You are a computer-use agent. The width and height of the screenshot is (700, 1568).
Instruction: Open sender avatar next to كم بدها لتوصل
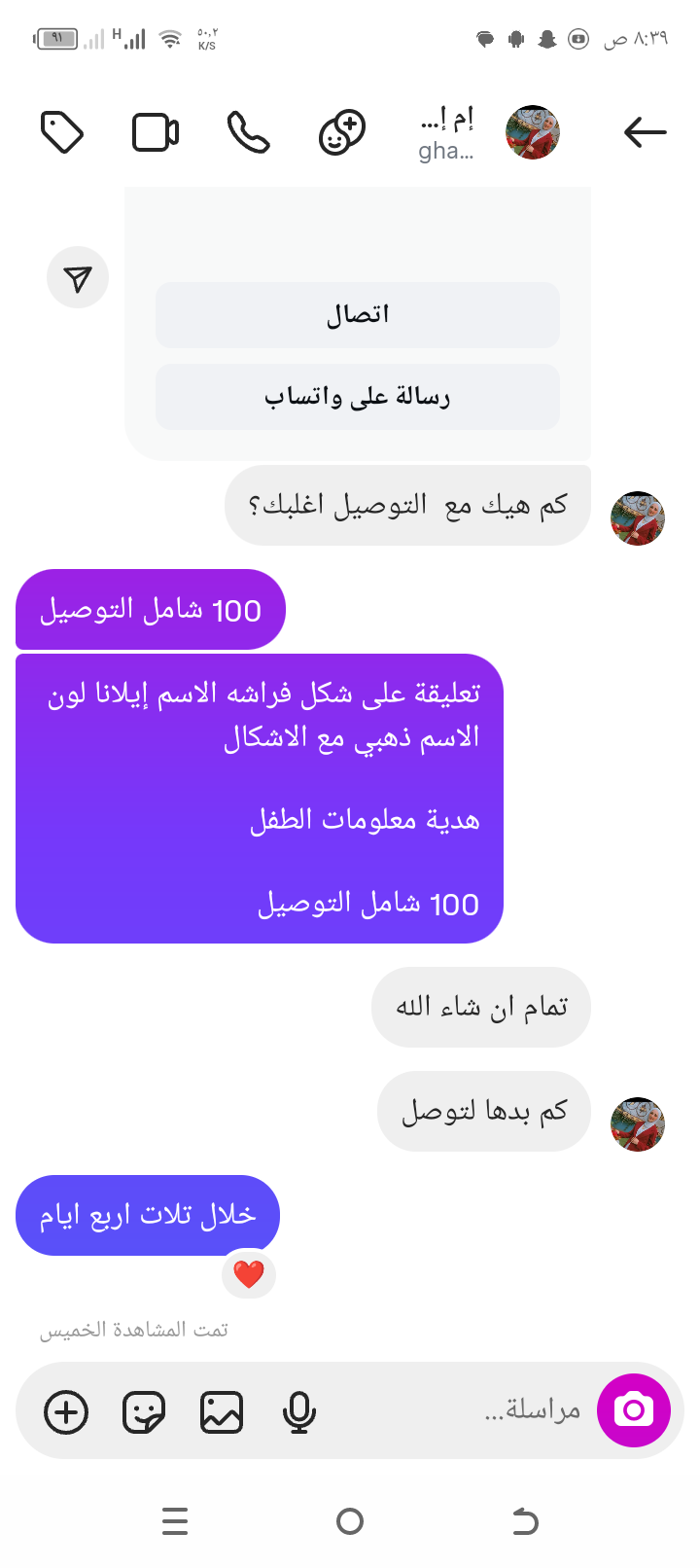[x=638, y=1123]
